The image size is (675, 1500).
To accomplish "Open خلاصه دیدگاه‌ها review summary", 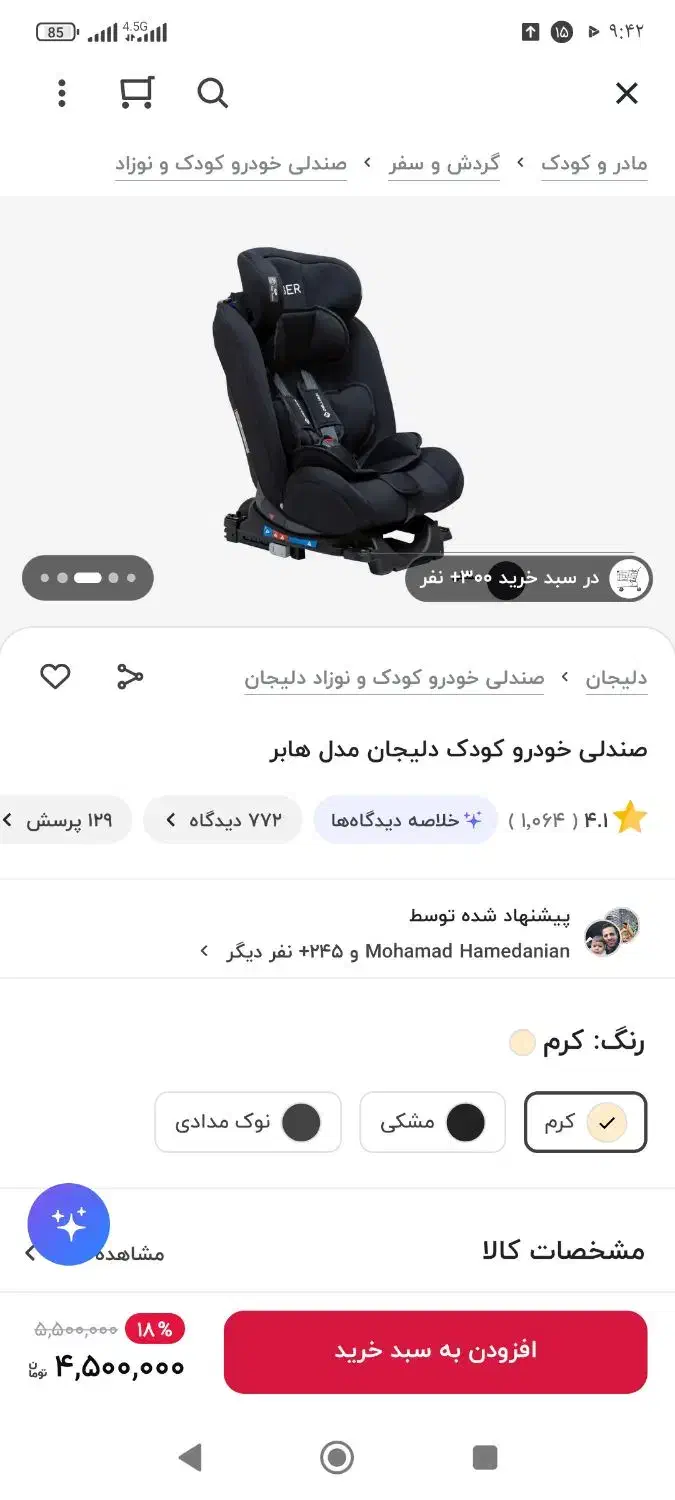I will click(406, 820).
